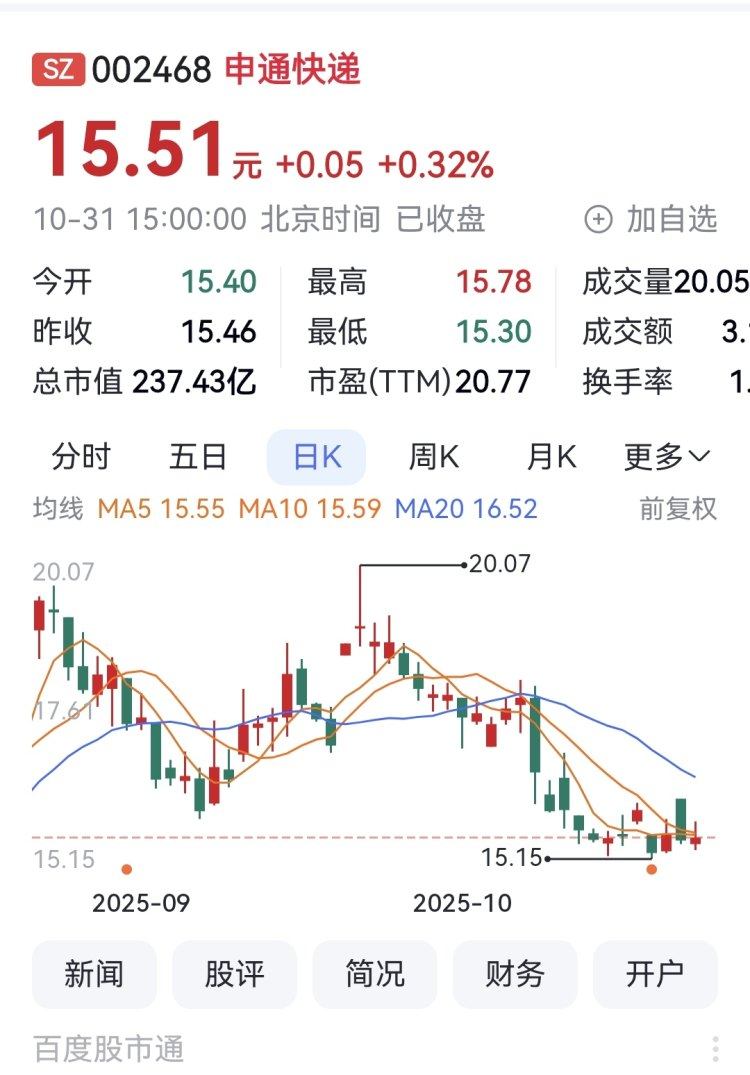Screen dimensions: 750x1075
Task: Open the three-dot menu beside 百度股市通
Action: tap(715, 1049)
